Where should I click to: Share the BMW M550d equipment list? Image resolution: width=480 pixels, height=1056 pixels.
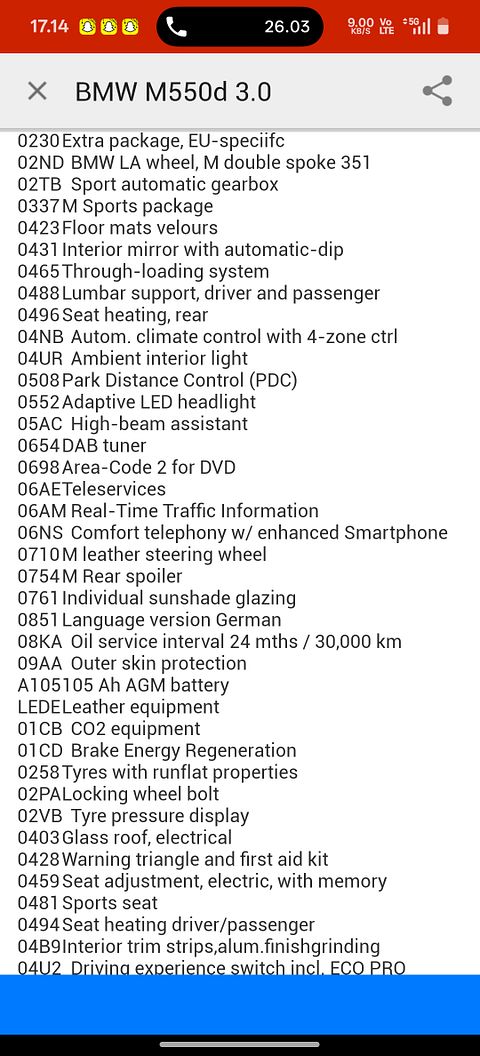click(x=437, y=91)
